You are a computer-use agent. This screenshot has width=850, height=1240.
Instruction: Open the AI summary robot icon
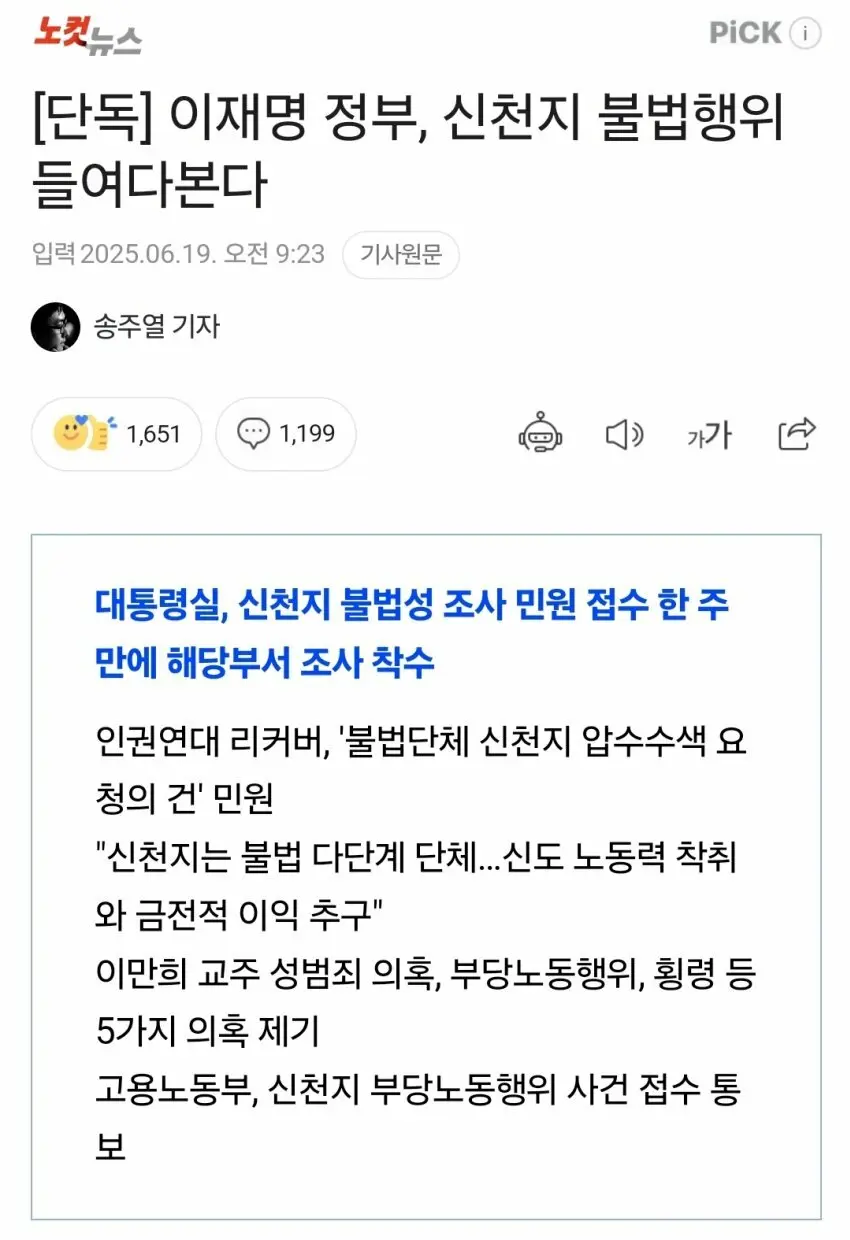[x=540, y=433]
